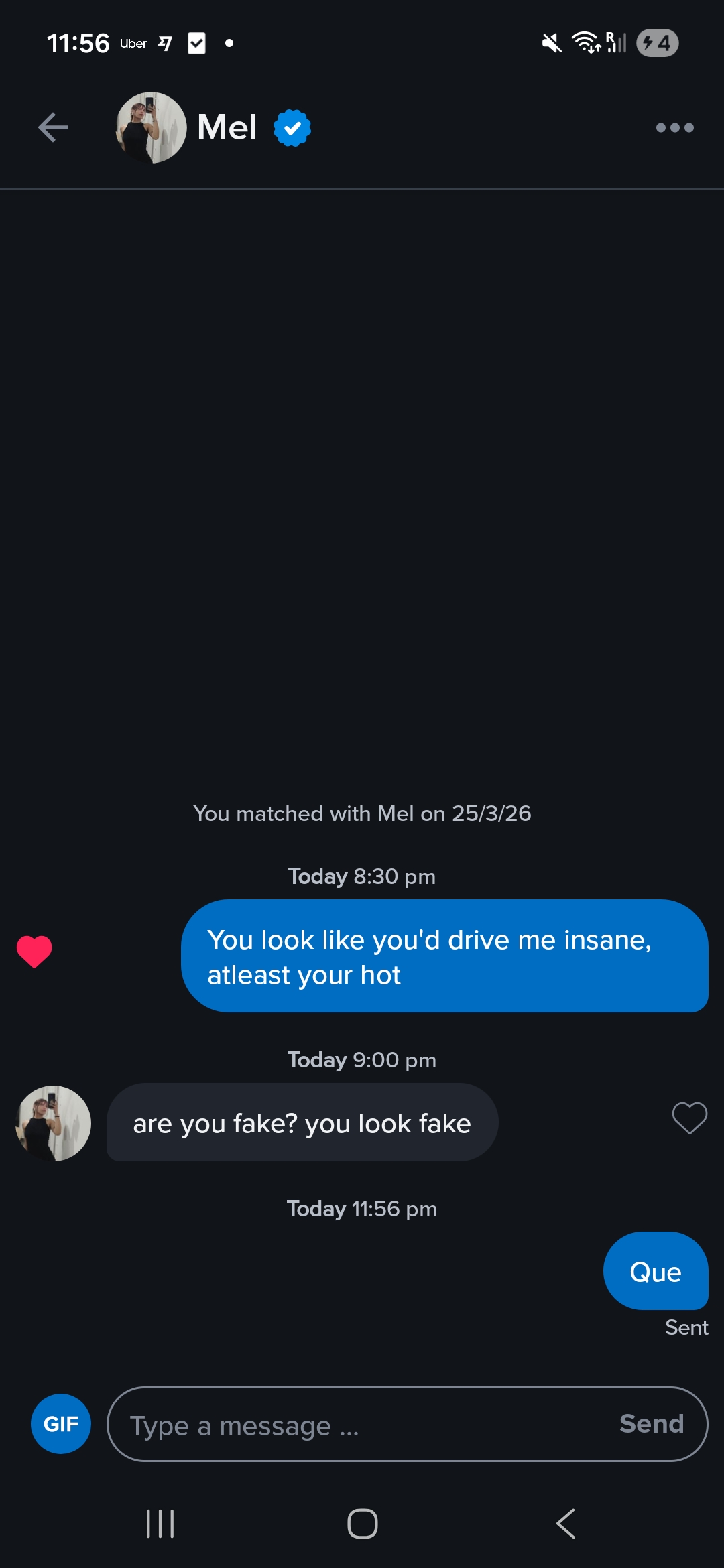Tap the 'Que' sent message bubble
The height and width of the screenshot is (1568, 724).
(655, 1271)
